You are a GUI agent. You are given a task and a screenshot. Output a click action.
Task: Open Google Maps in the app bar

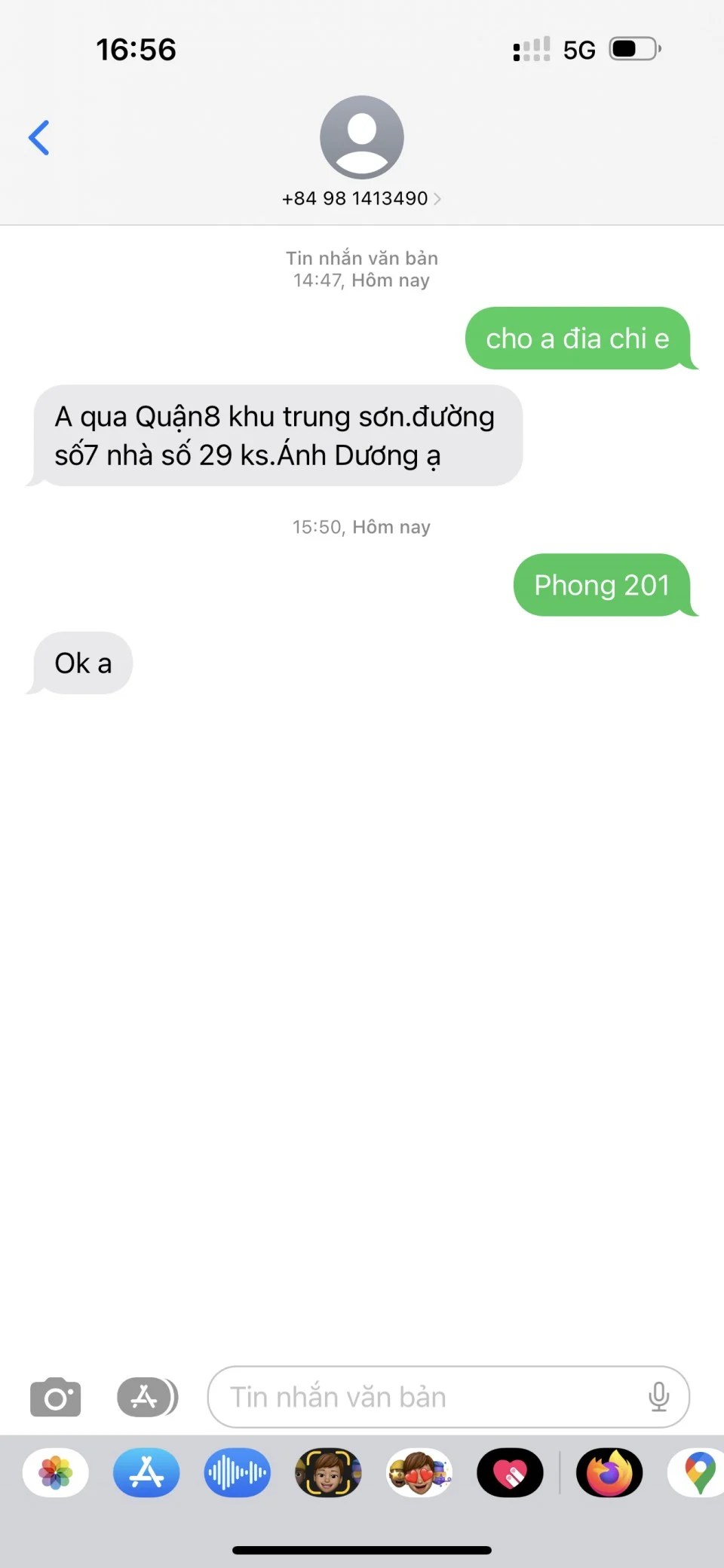click(x=698, y=1472)
